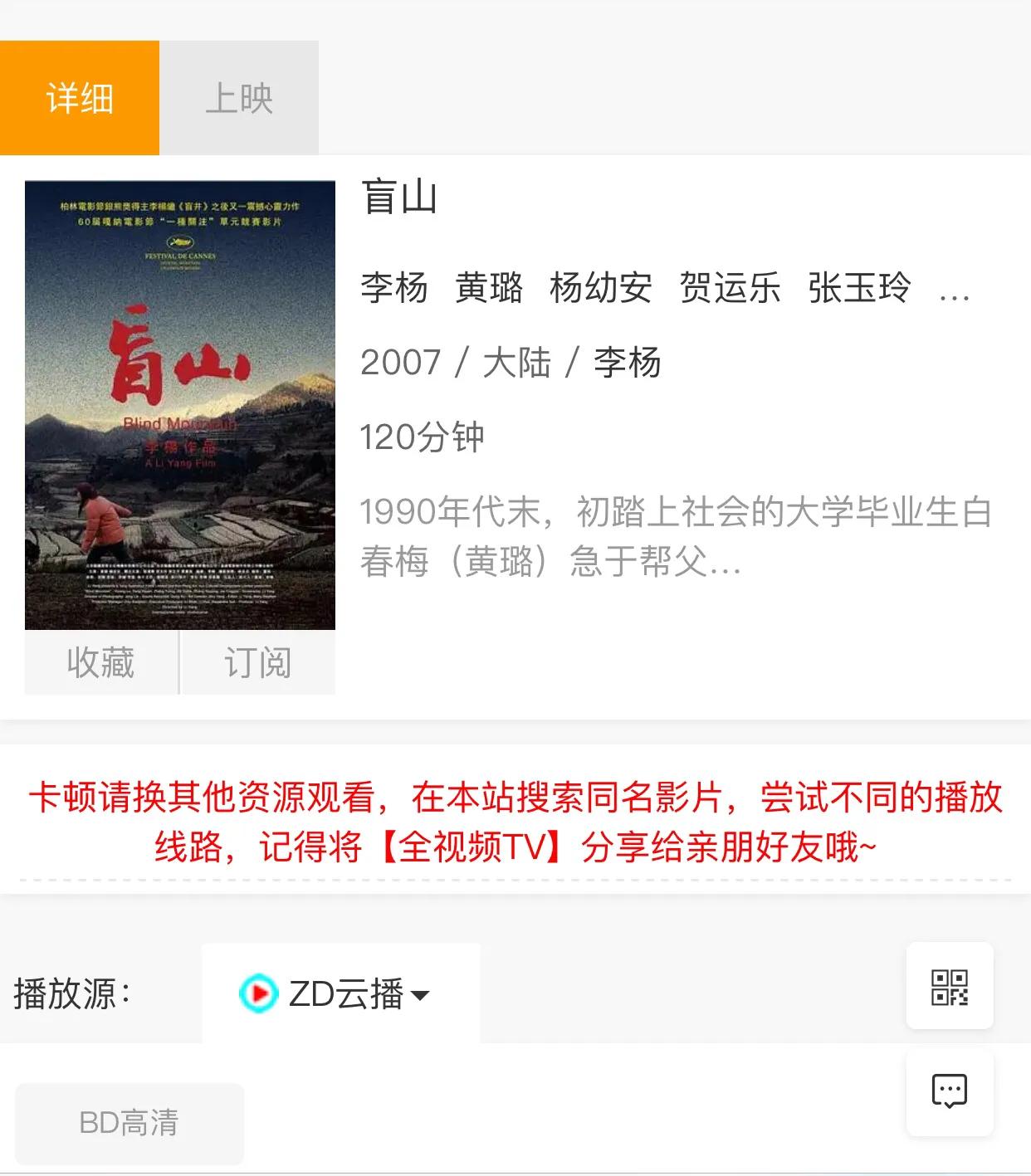The image size is (1031, 1176).
Task: Click the QR icon near the playback source row
Action: (x=949, y=987)
